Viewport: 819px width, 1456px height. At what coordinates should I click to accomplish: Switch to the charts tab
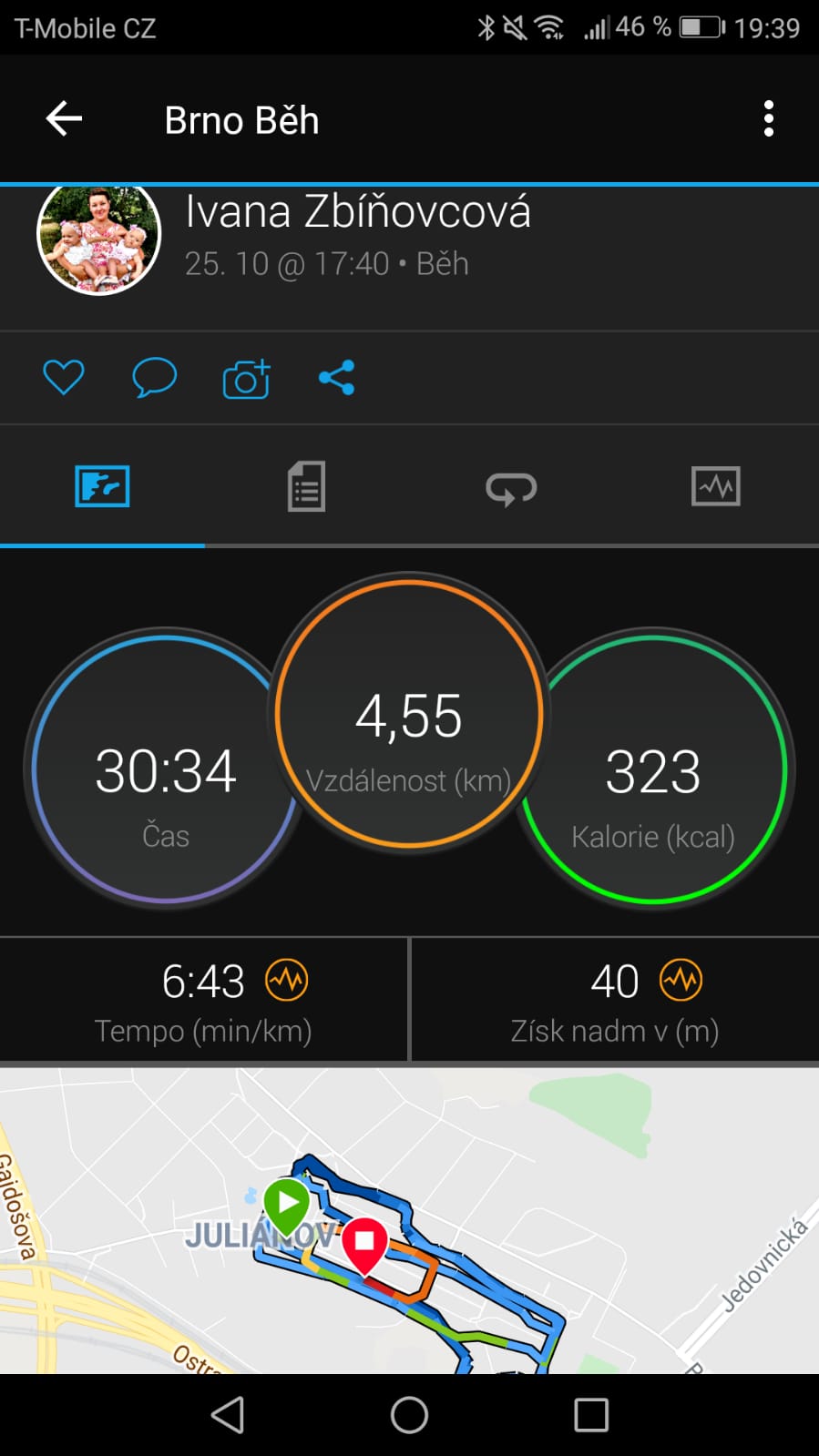pyautogui.click(x=716, y=486)
